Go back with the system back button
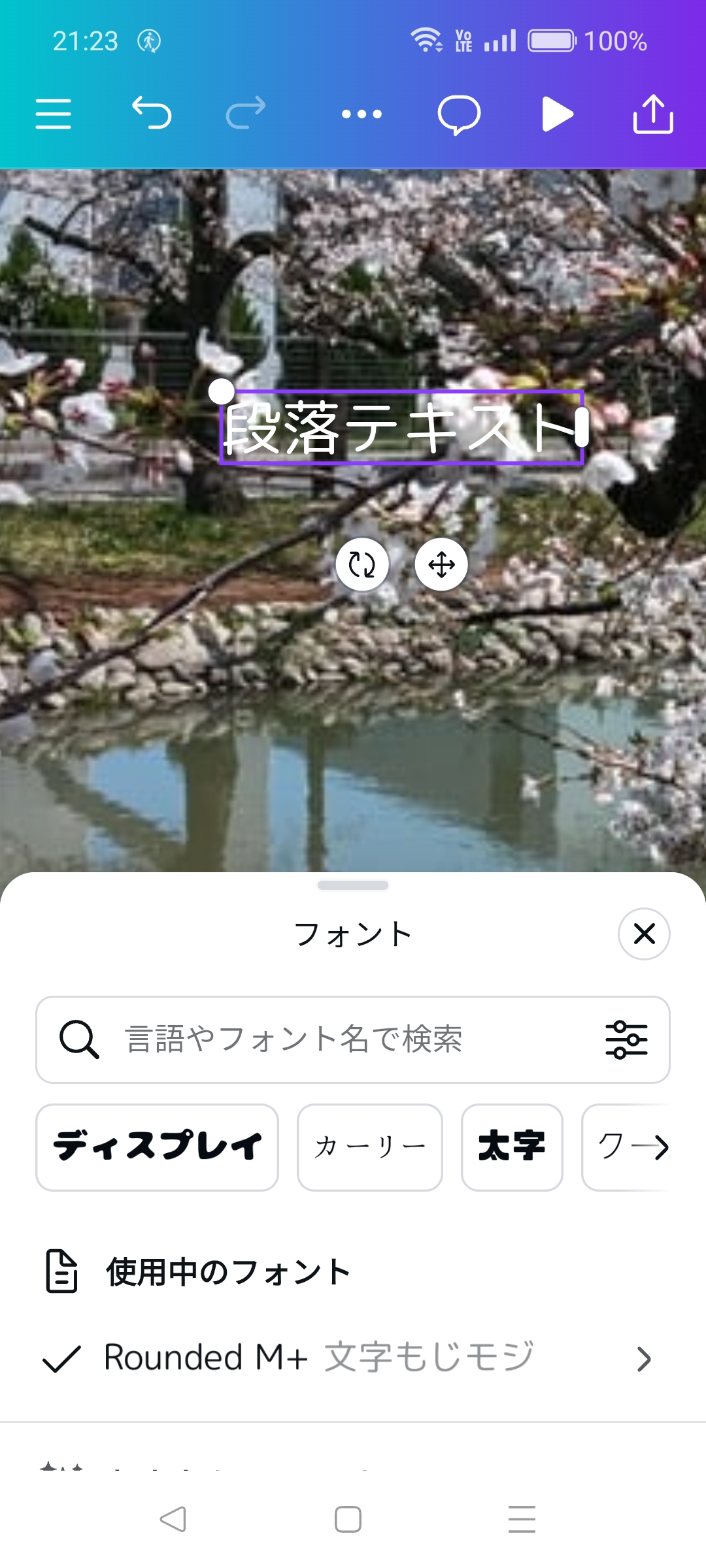706x1568 pixels. 173,1519
